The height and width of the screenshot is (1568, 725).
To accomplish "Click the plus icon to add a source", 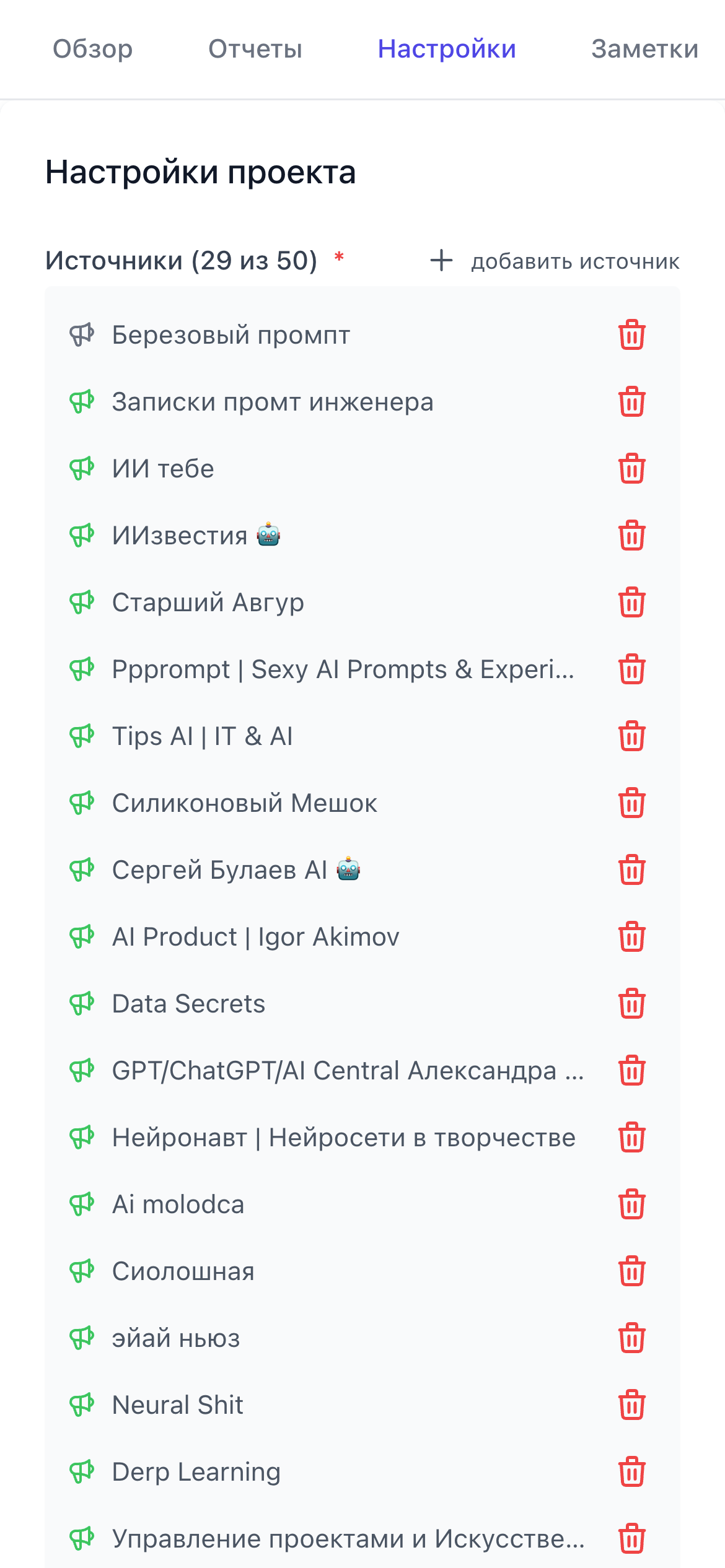I will [x=441, y=261].
